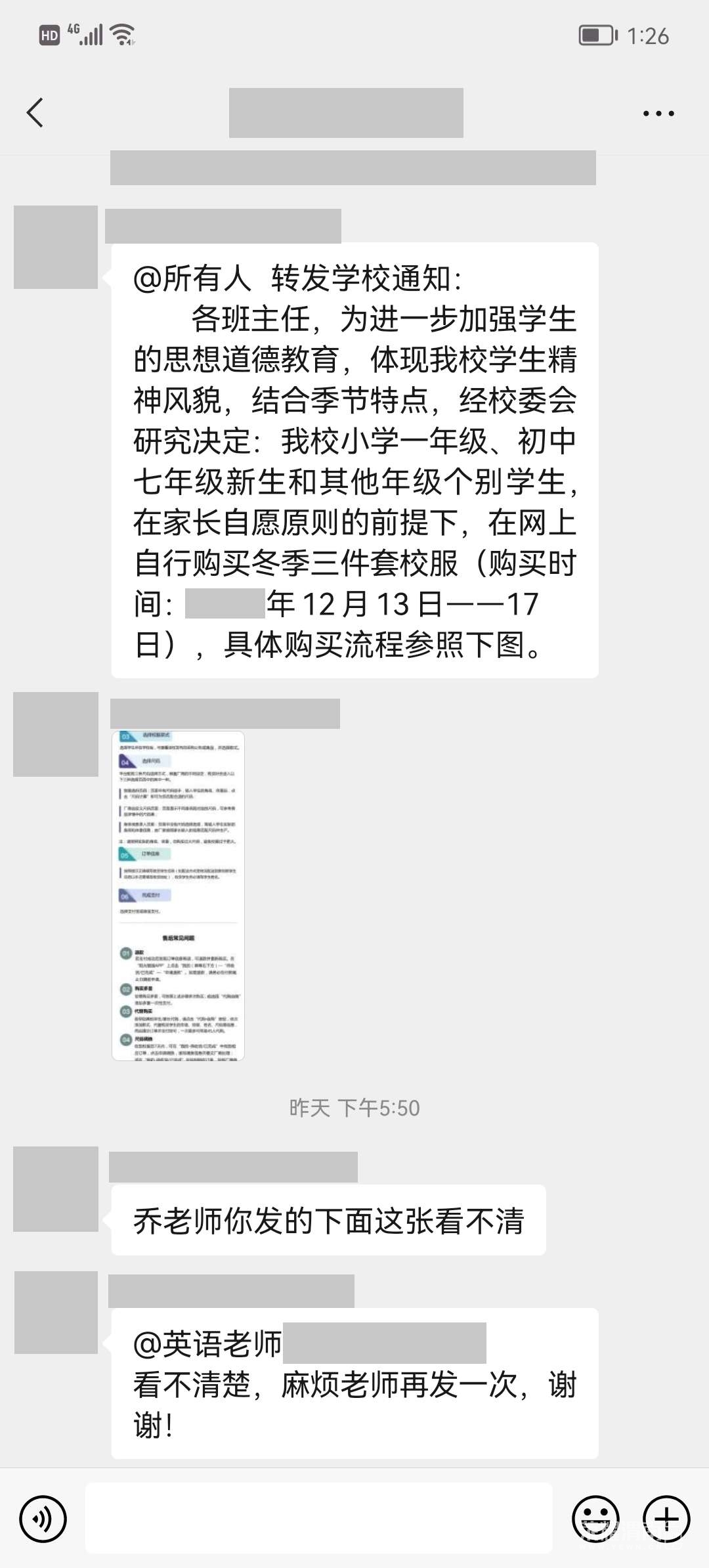Viewport: 709px width, 1568px height.
Task: Go back from the group chat
Action: pyautogui.click(x=35, y=113)
